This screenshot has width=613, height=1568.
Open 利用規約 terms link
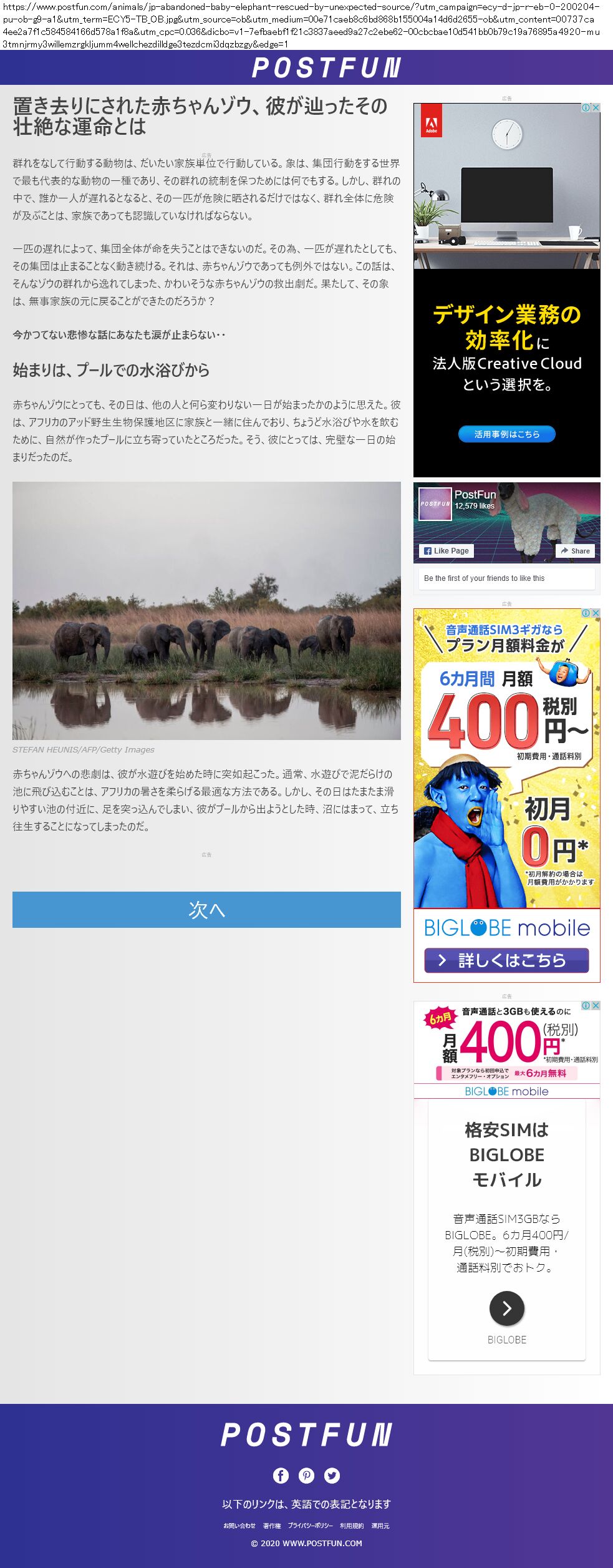click(352, 1526)
